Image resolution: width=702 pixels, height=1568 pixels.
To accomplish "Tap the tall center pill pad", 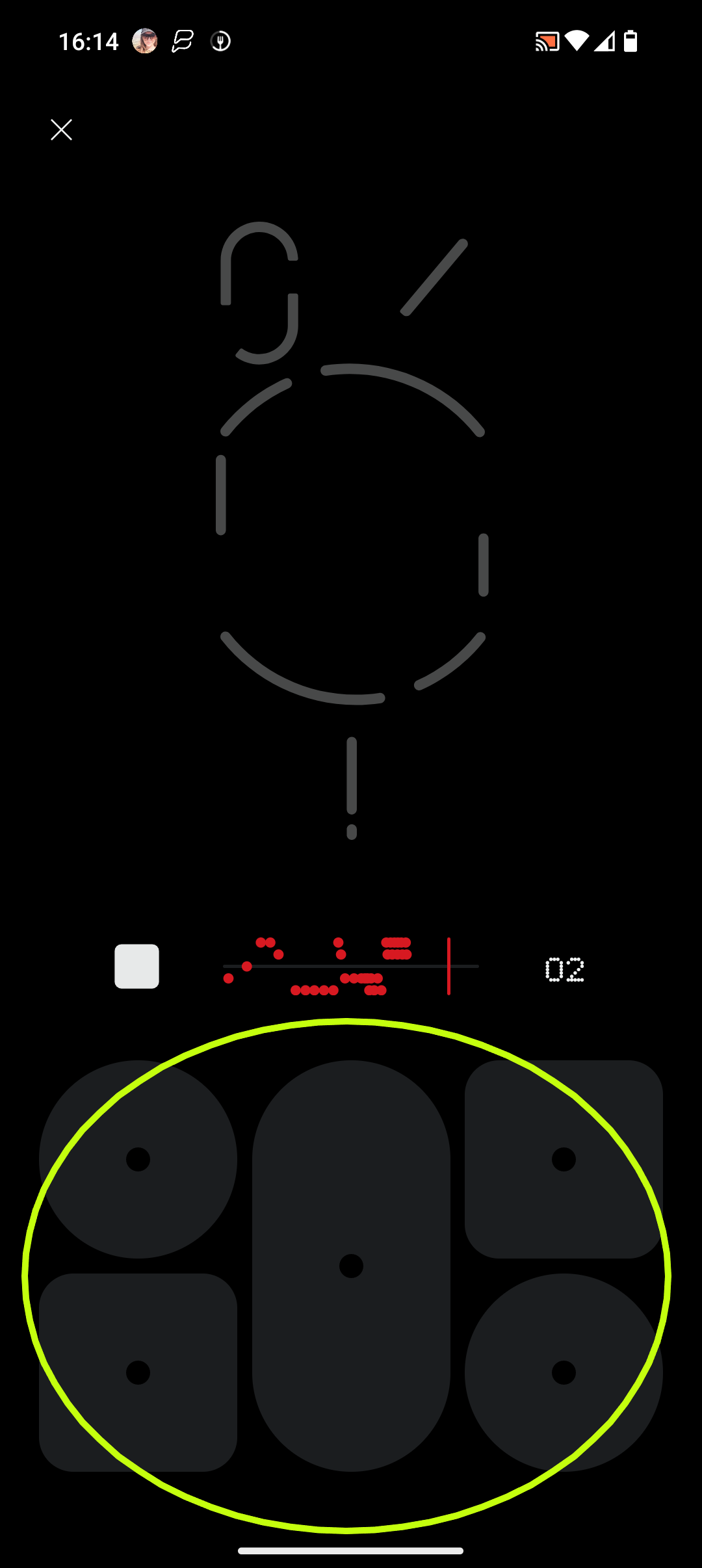I will (x=351, y=1266).
